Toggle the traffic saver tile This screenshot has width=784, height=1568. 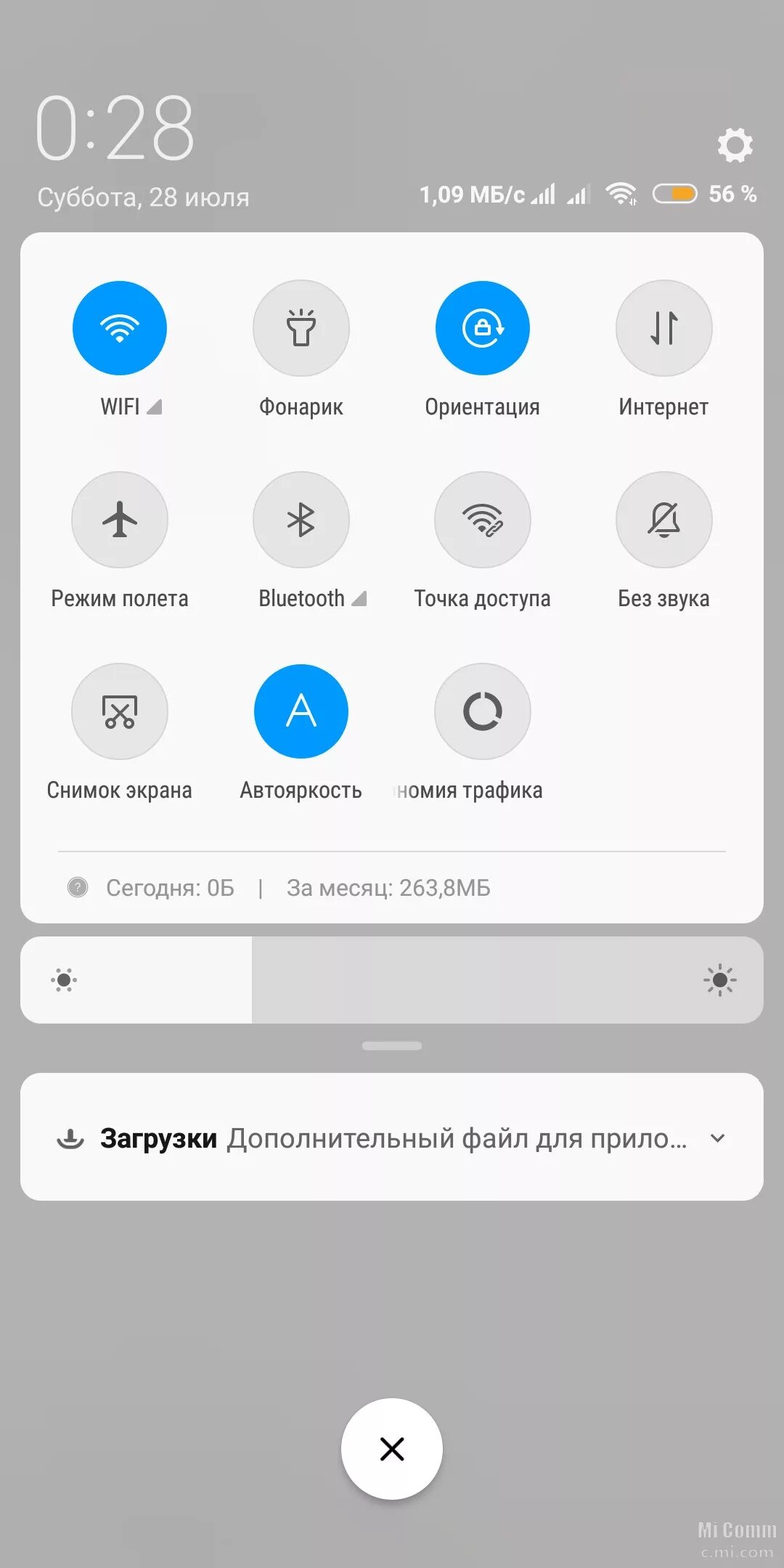483,711
